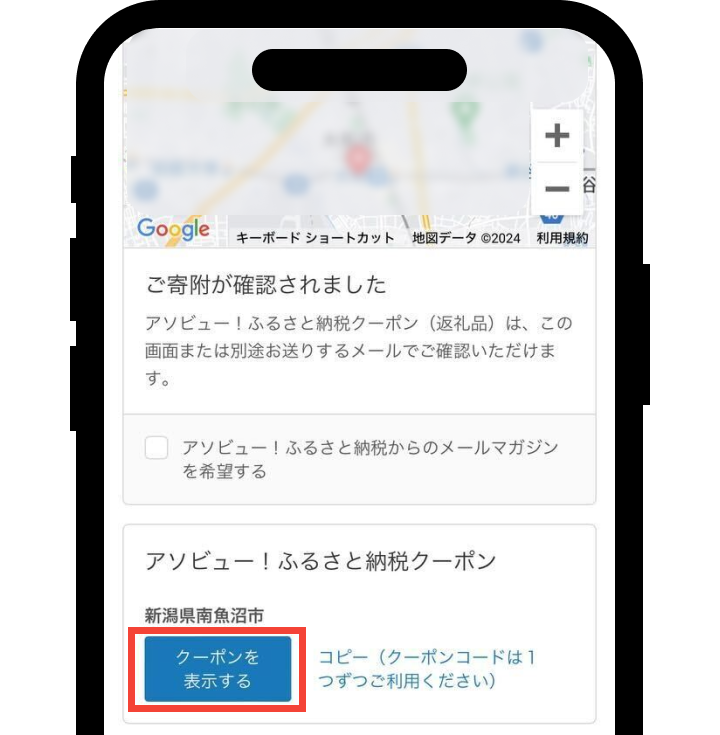Open the 利用規約 map terms link
Image resolution: width=720 pixels, height=735 pixels.
tap(562, 238)
